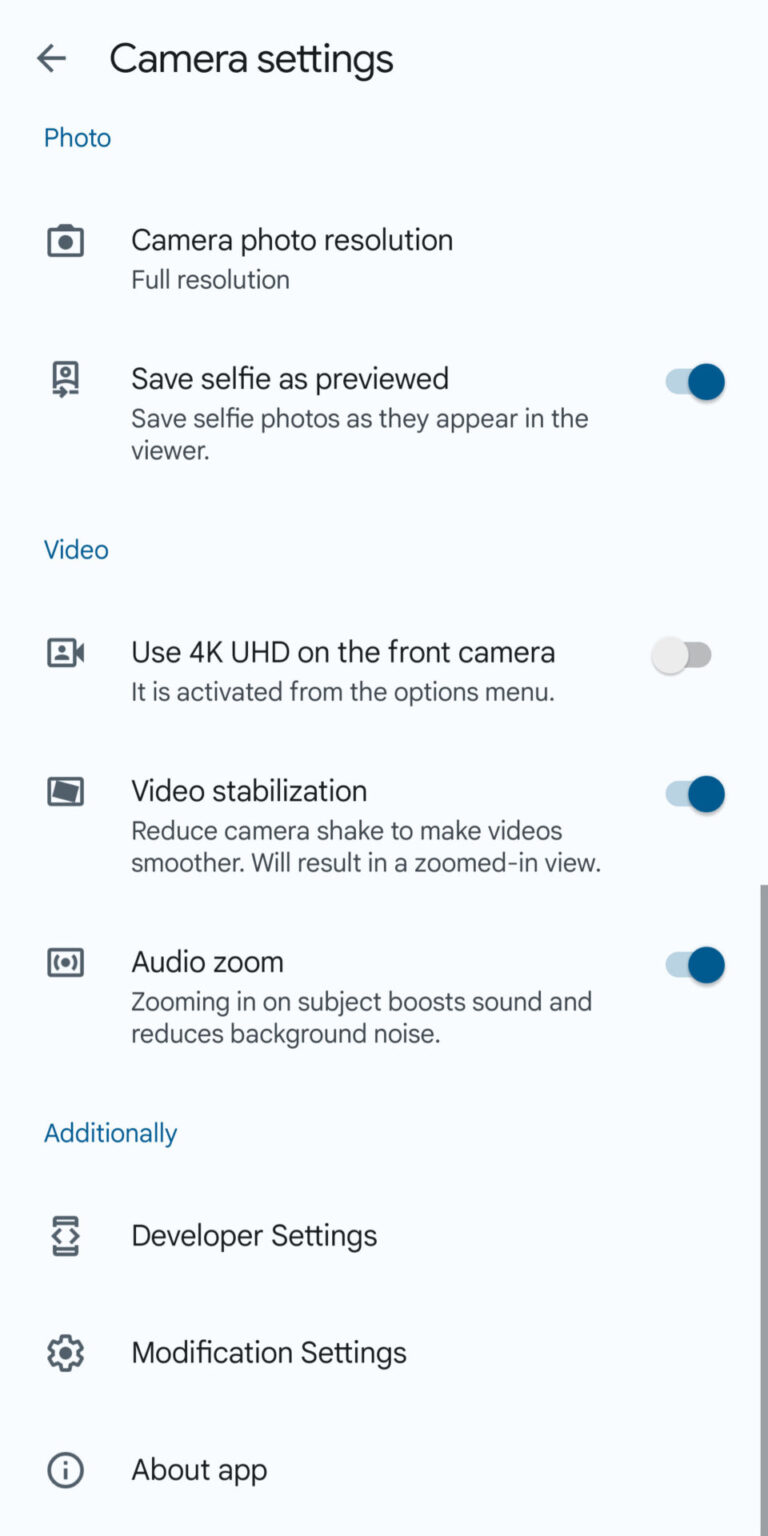Open Developer Settings

point(254,1235)
